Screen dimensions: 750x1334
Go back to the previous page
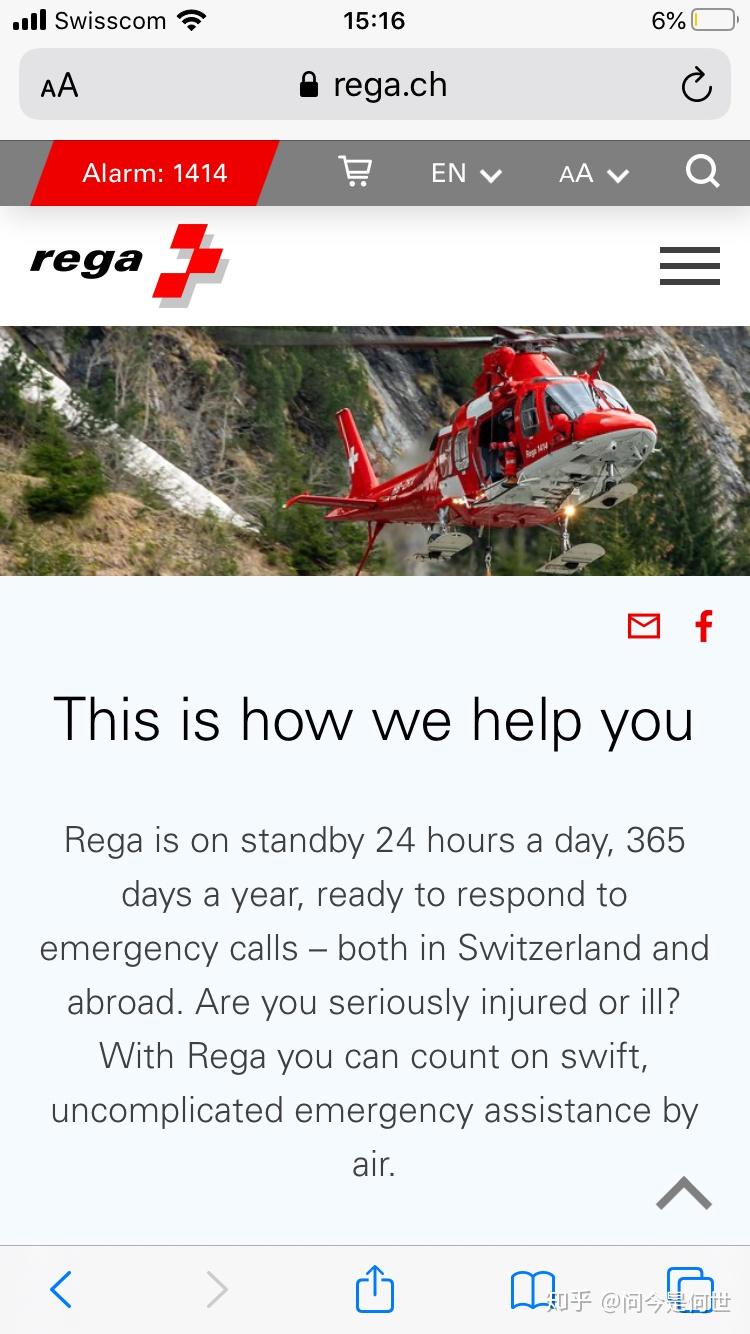click(x=61, y=1289)
